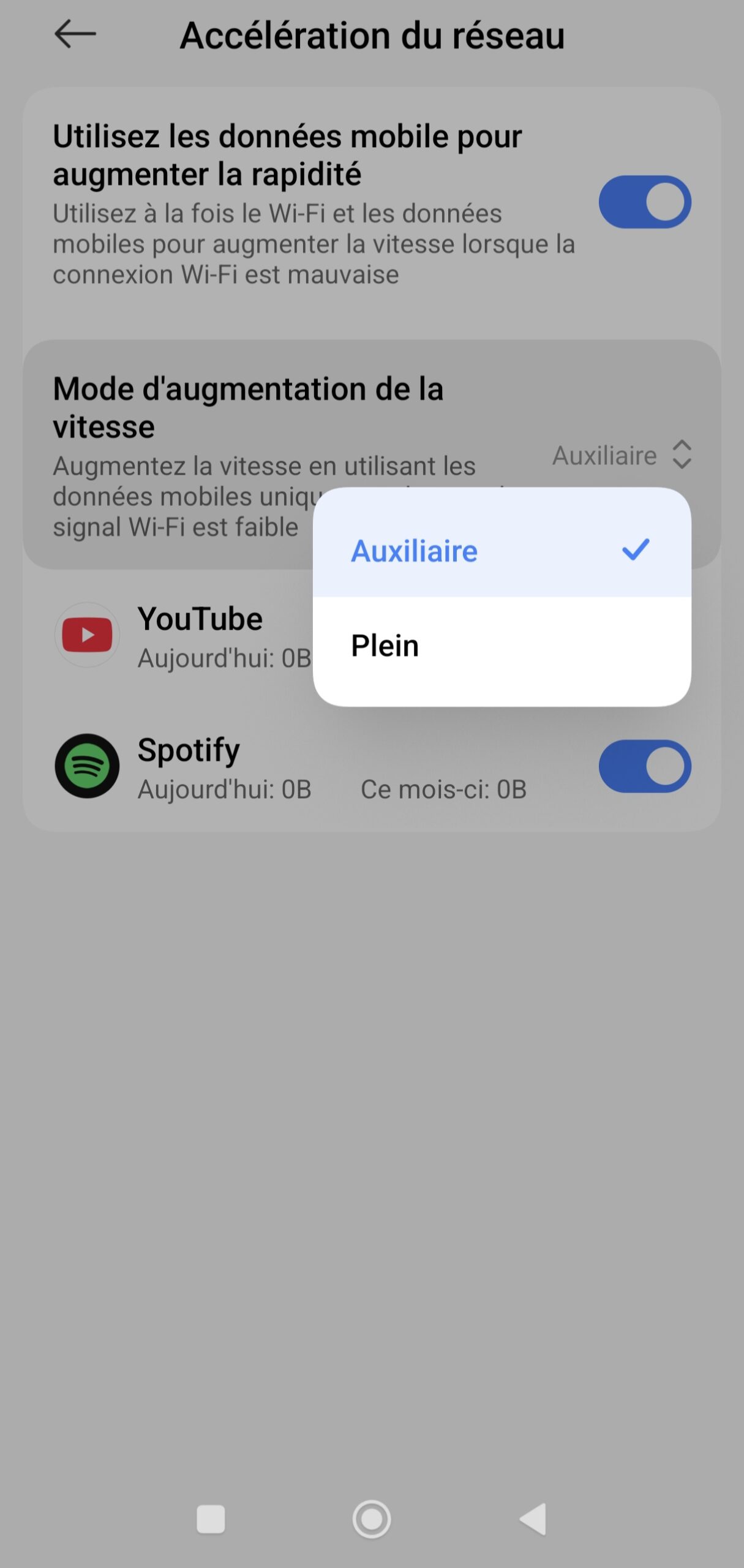Tap the Auxiliaire selector with up-down chevrons
This screenshot has height=1568, width=744.
[x=622, y=455]
